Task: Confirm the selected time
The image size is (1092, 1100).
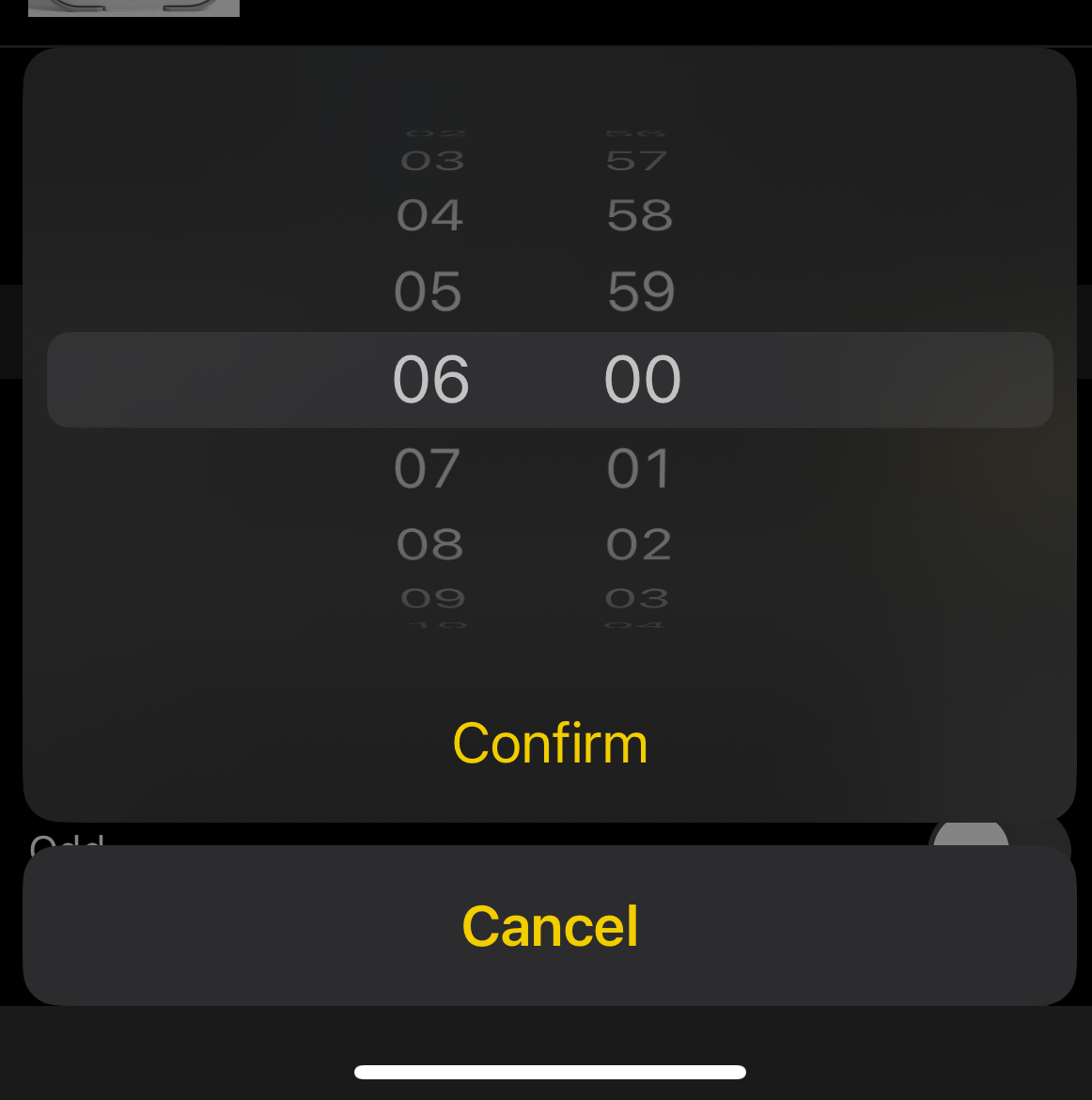Action: click(x=550, y=744)
